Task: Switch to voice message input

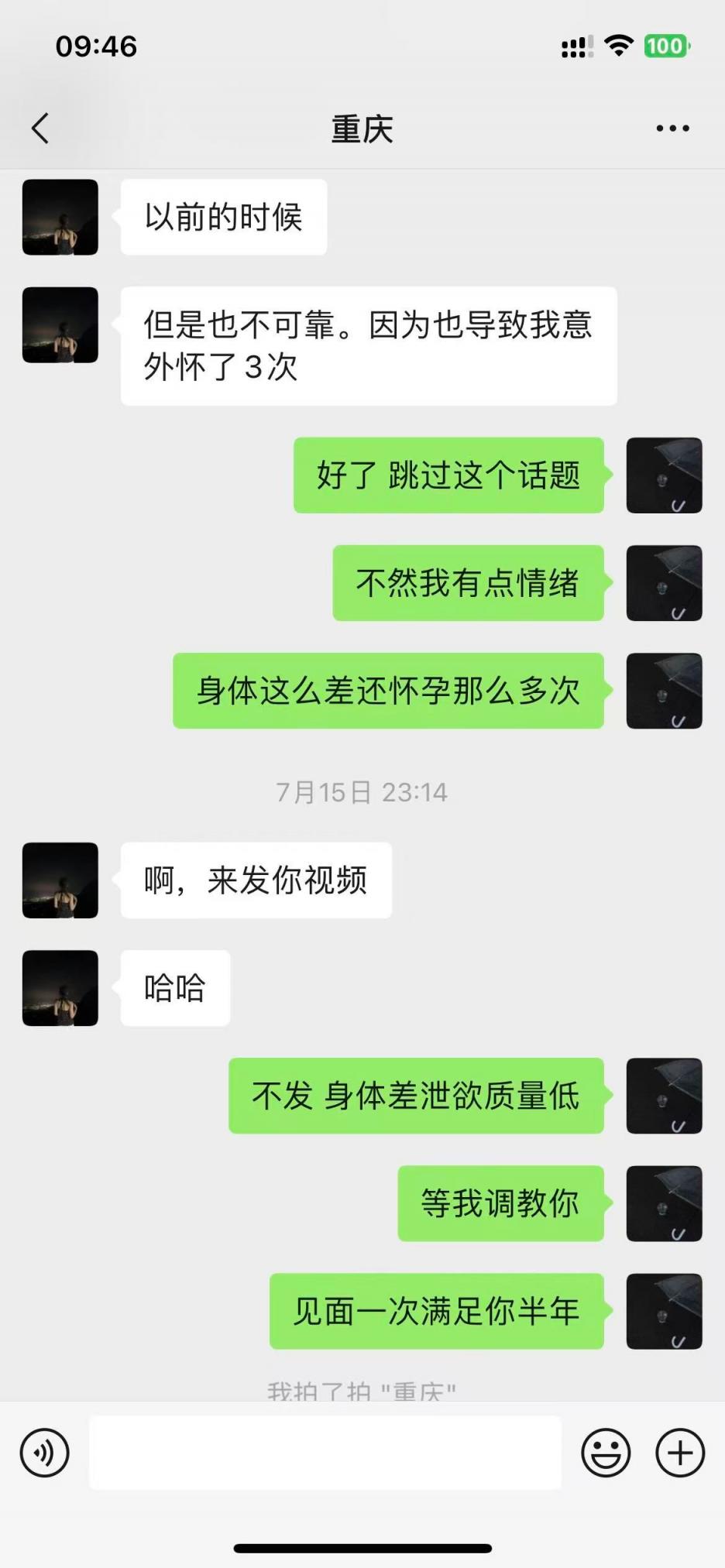Action: coord(44,1453)
